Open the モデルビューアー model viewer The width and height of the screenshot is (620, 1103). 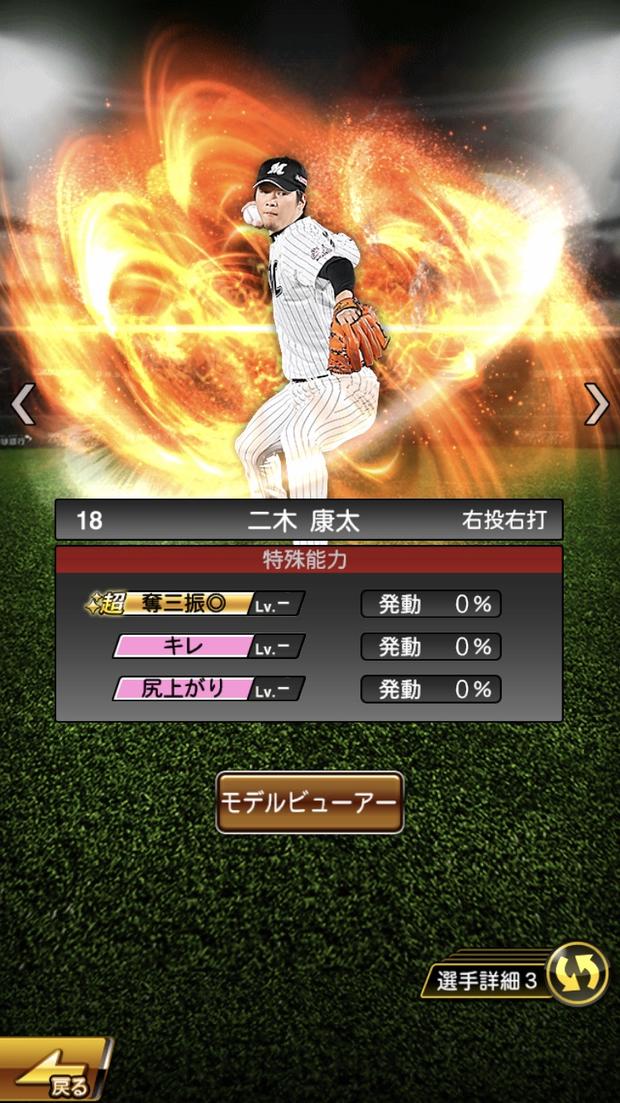[x=309, y=802]
